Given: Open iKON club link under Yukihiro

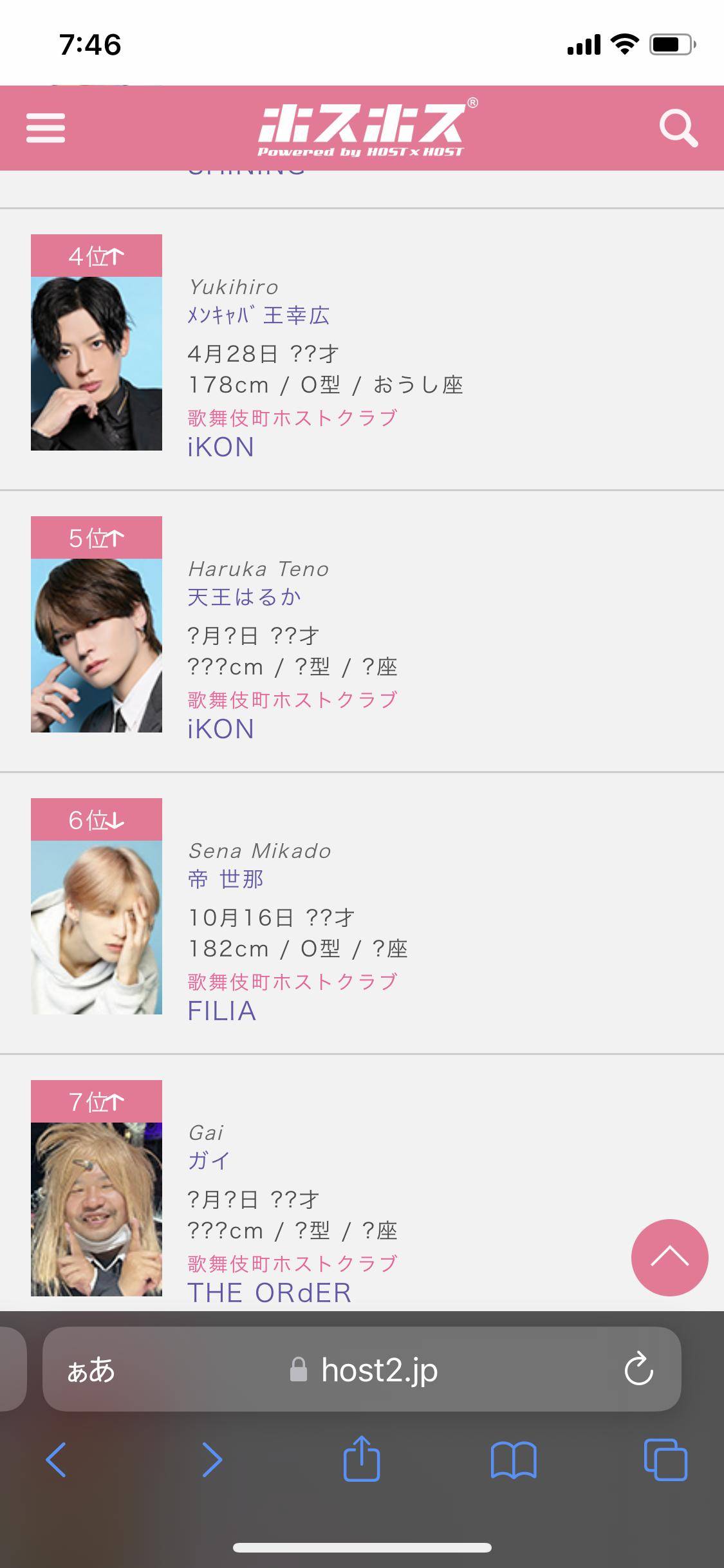Looking at the screenshot, I should (221, 447).
